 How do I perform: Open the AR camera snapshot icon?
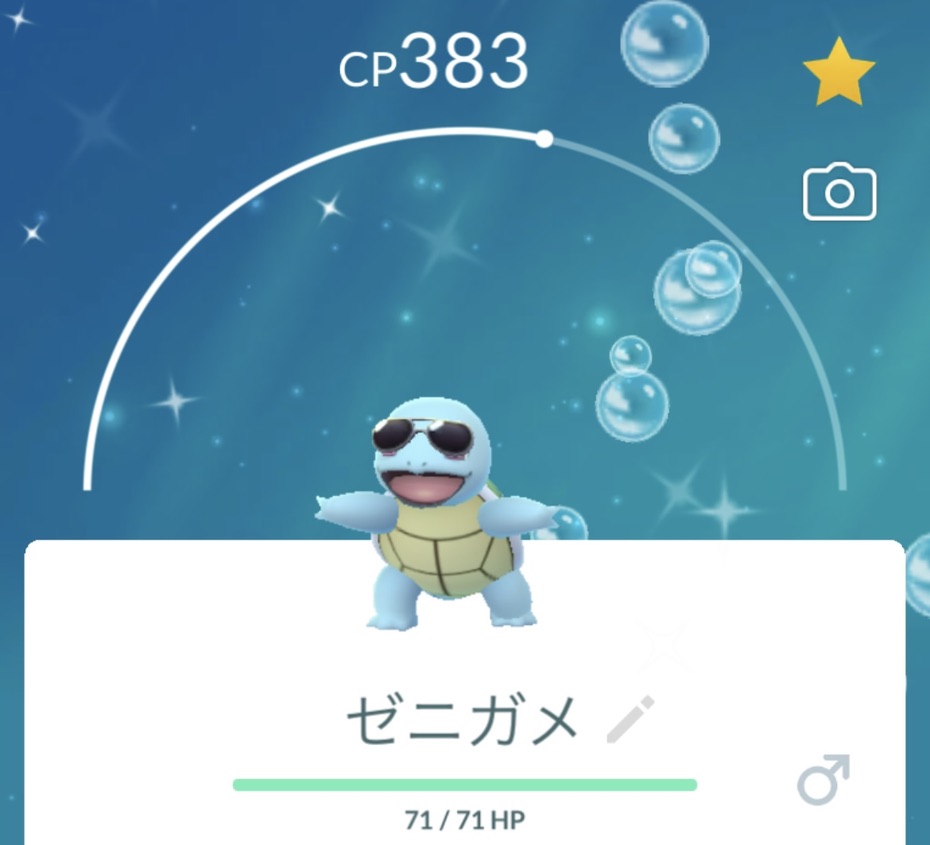pos(839,192)
